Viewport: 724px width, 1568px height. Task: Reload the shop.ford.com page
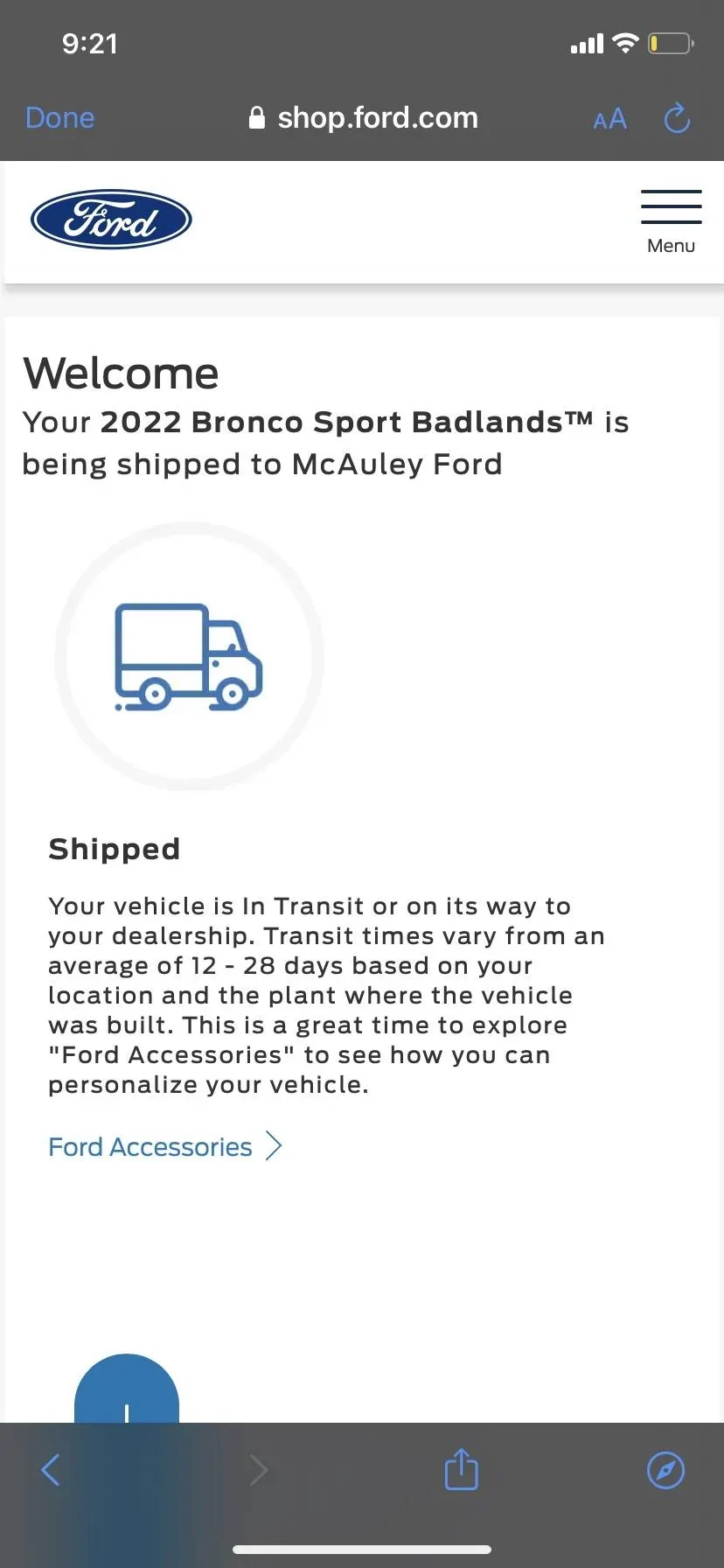[677, 118]
